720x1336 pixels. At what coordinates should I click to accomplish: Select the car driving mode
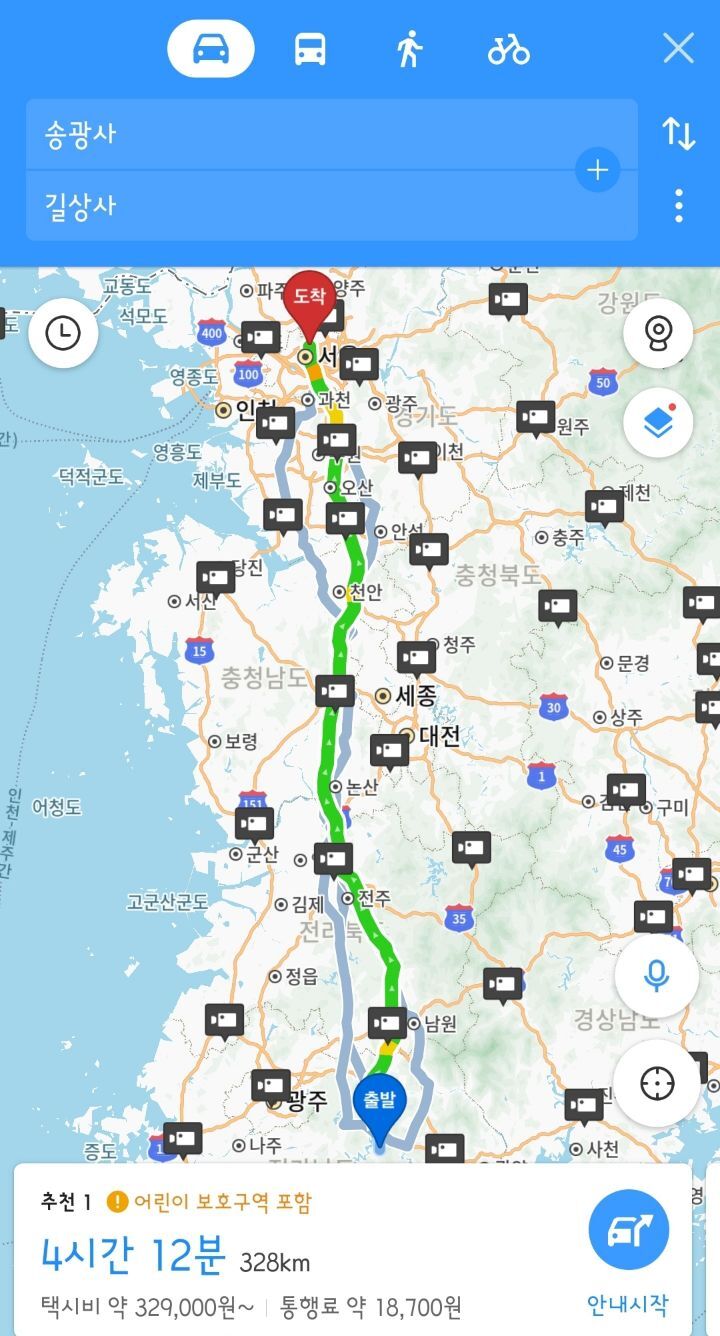pos(211,48)
